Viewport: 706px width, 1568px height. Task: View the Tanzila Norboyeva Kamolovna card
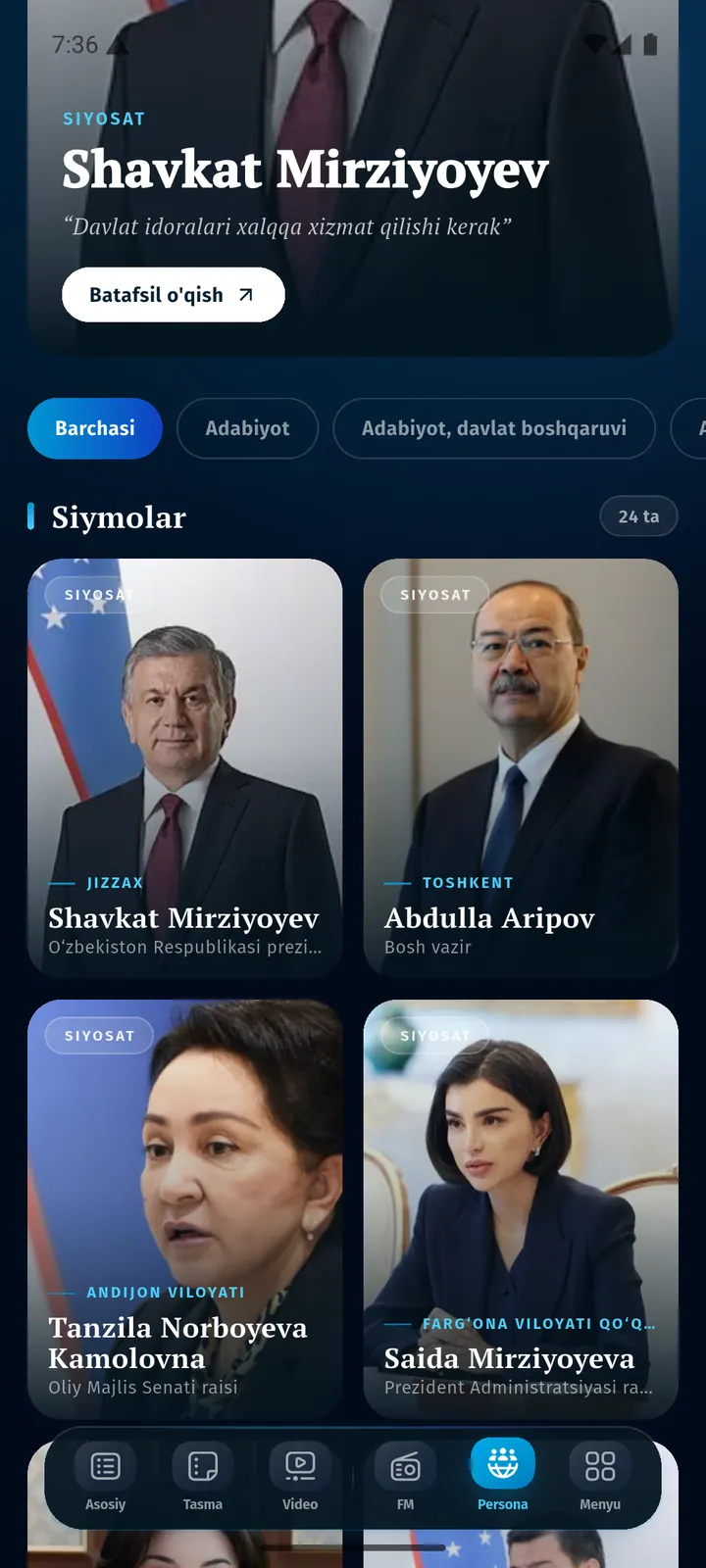[x=184, y=1209]
